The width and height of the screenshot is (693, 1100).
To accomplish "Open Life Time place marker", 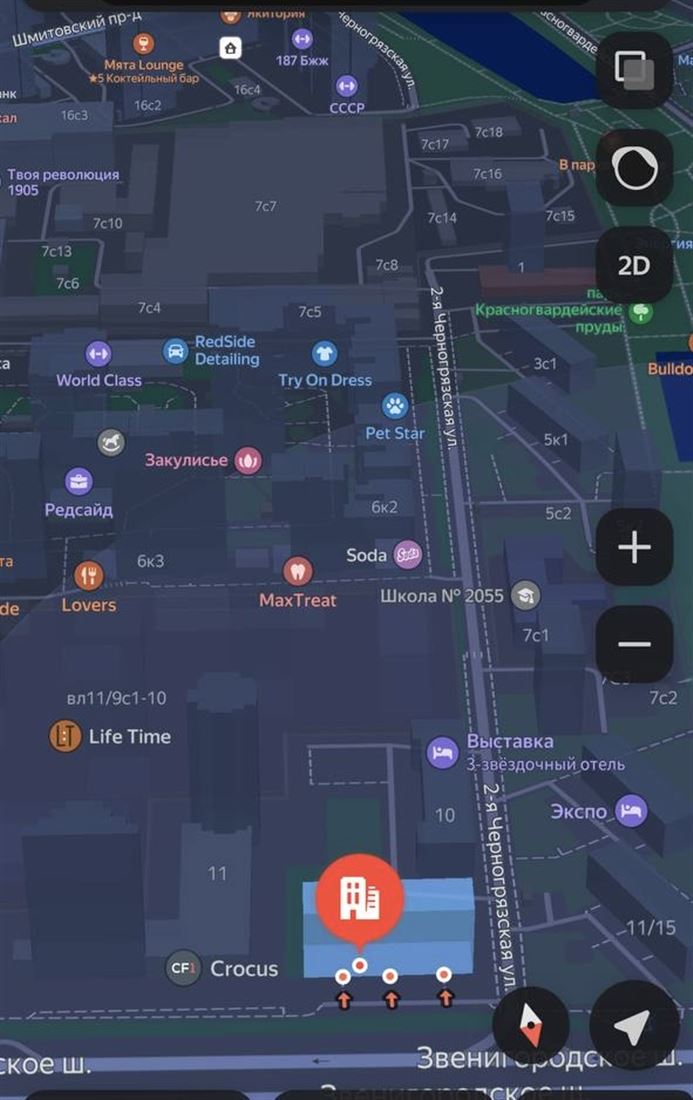I will coord(66,737).
